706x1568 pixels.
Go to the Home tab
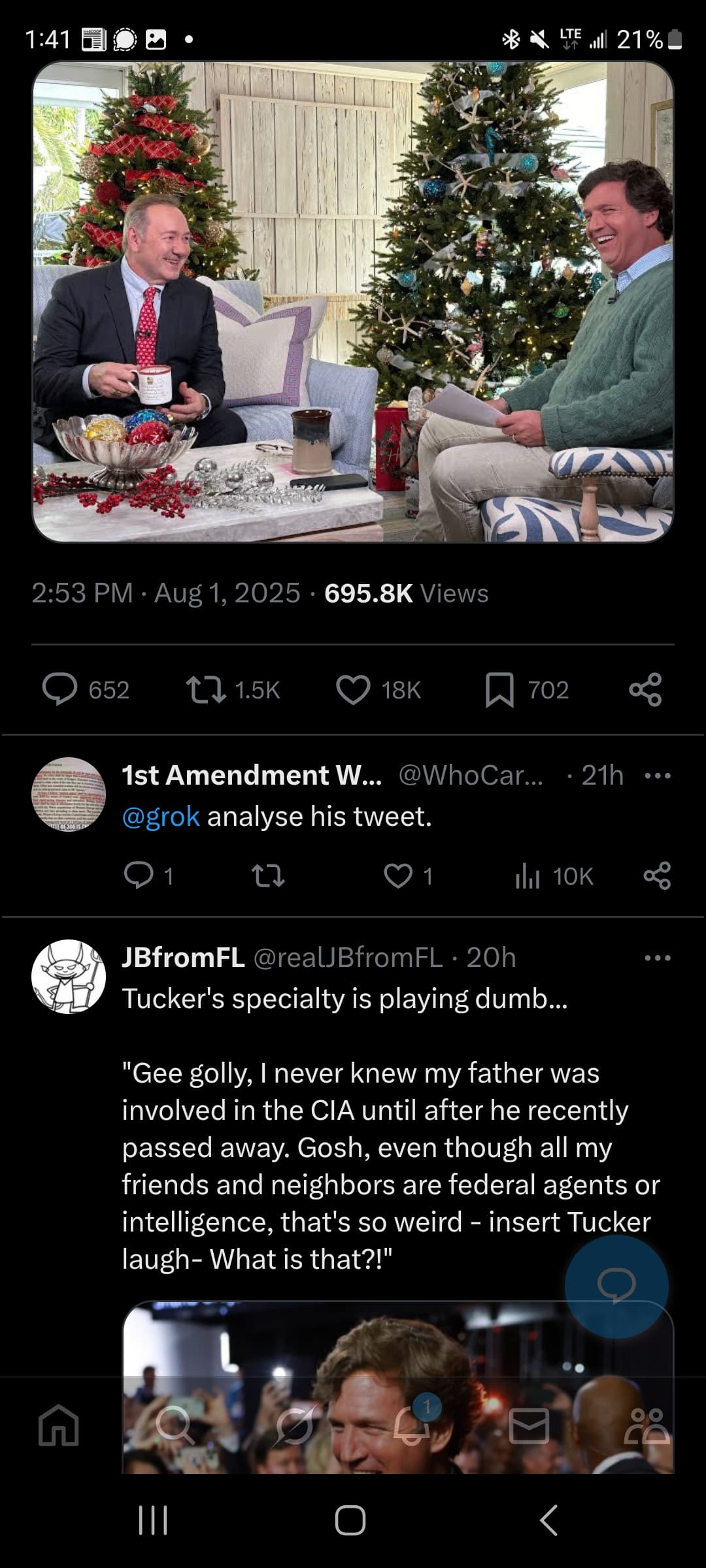[59, 1425]
